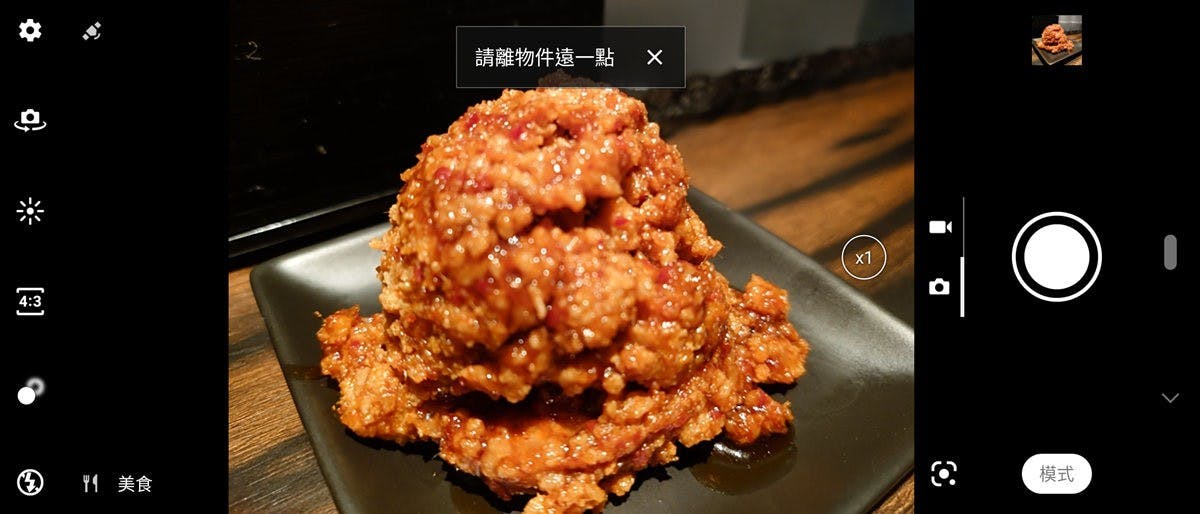Tap the auto mode wand icon

pos(92,31)
